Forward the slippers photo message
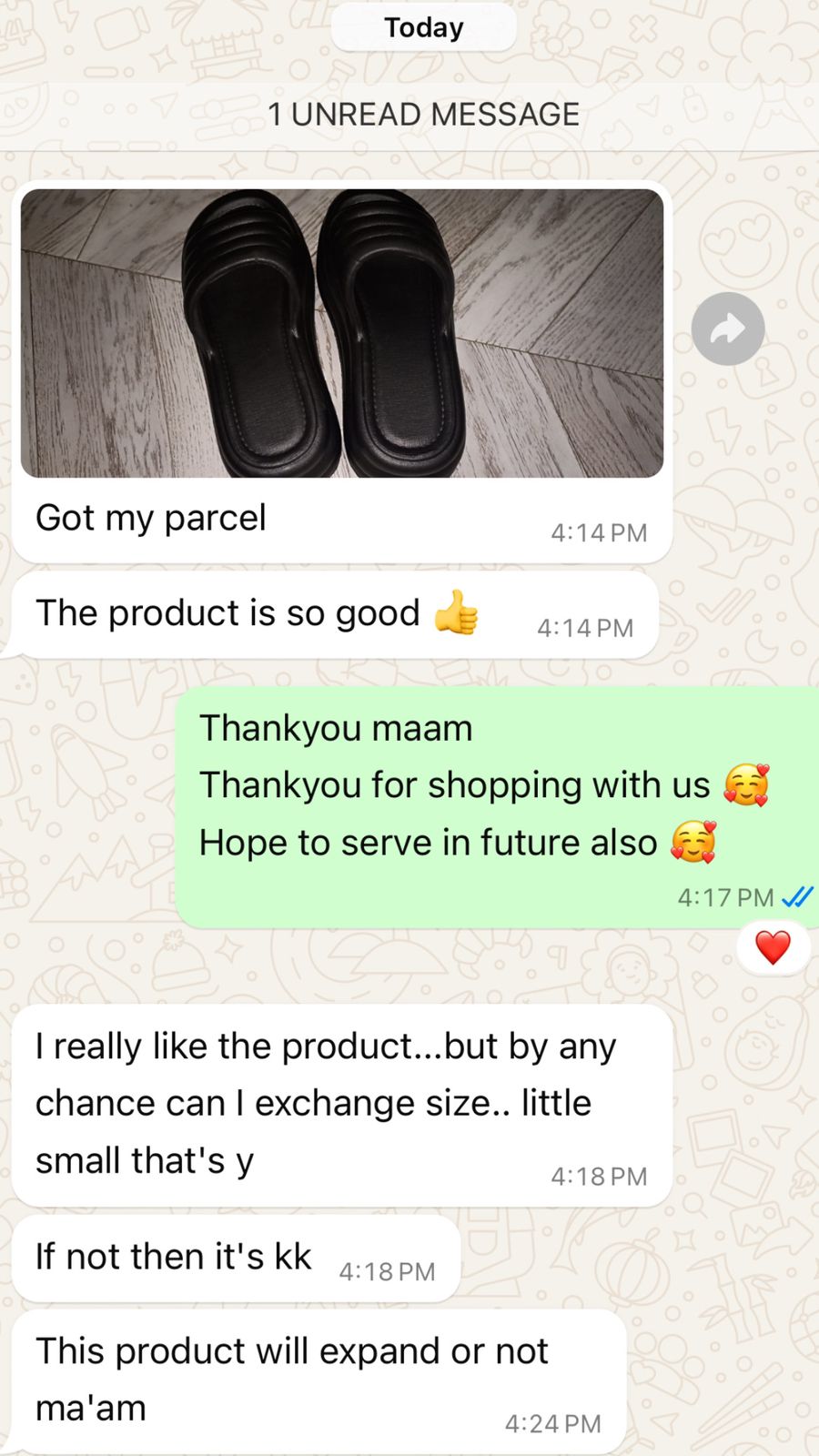This screenshot has height=1456, width=819. pos(727,329)
